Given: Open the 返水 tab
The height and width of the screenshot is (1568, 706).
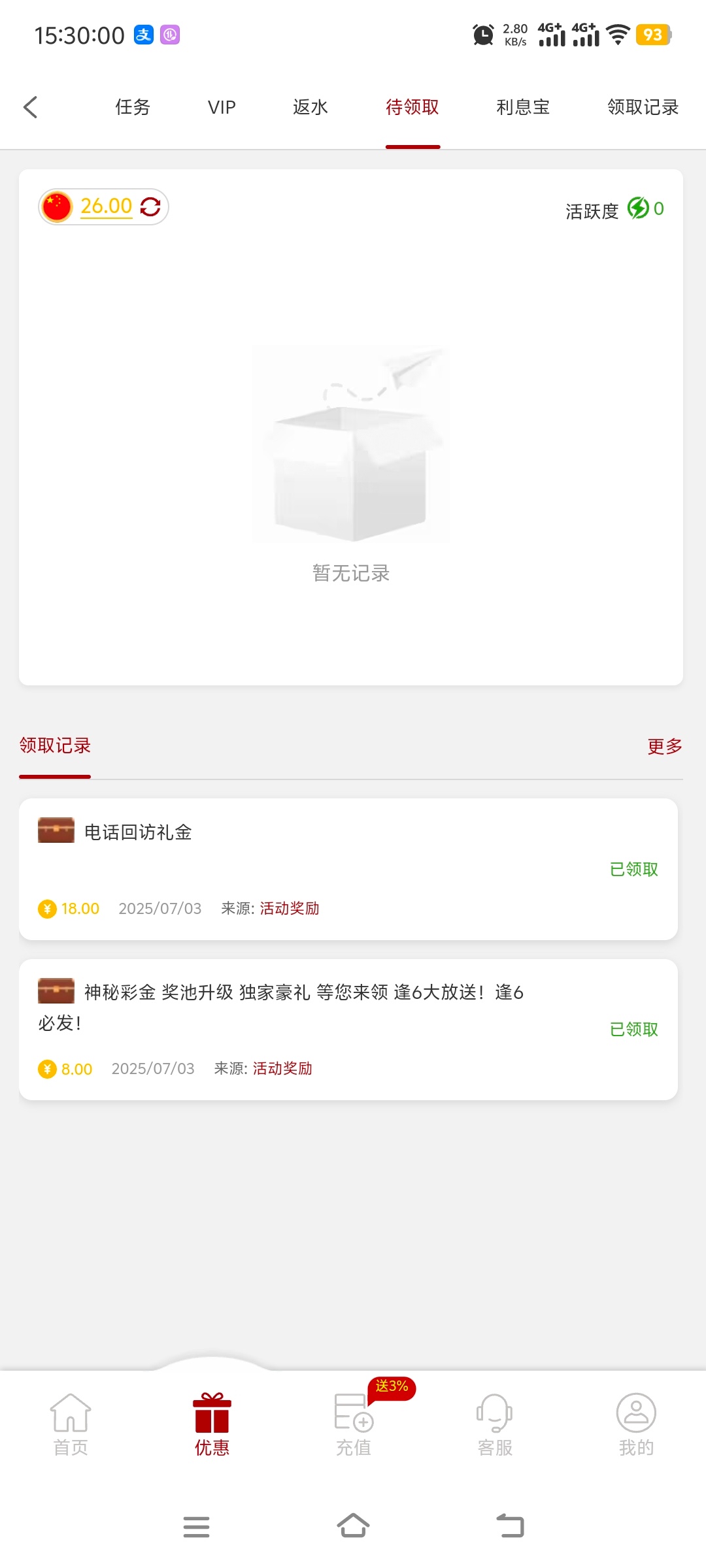Looking at the screenshot, I should [310, 106].
